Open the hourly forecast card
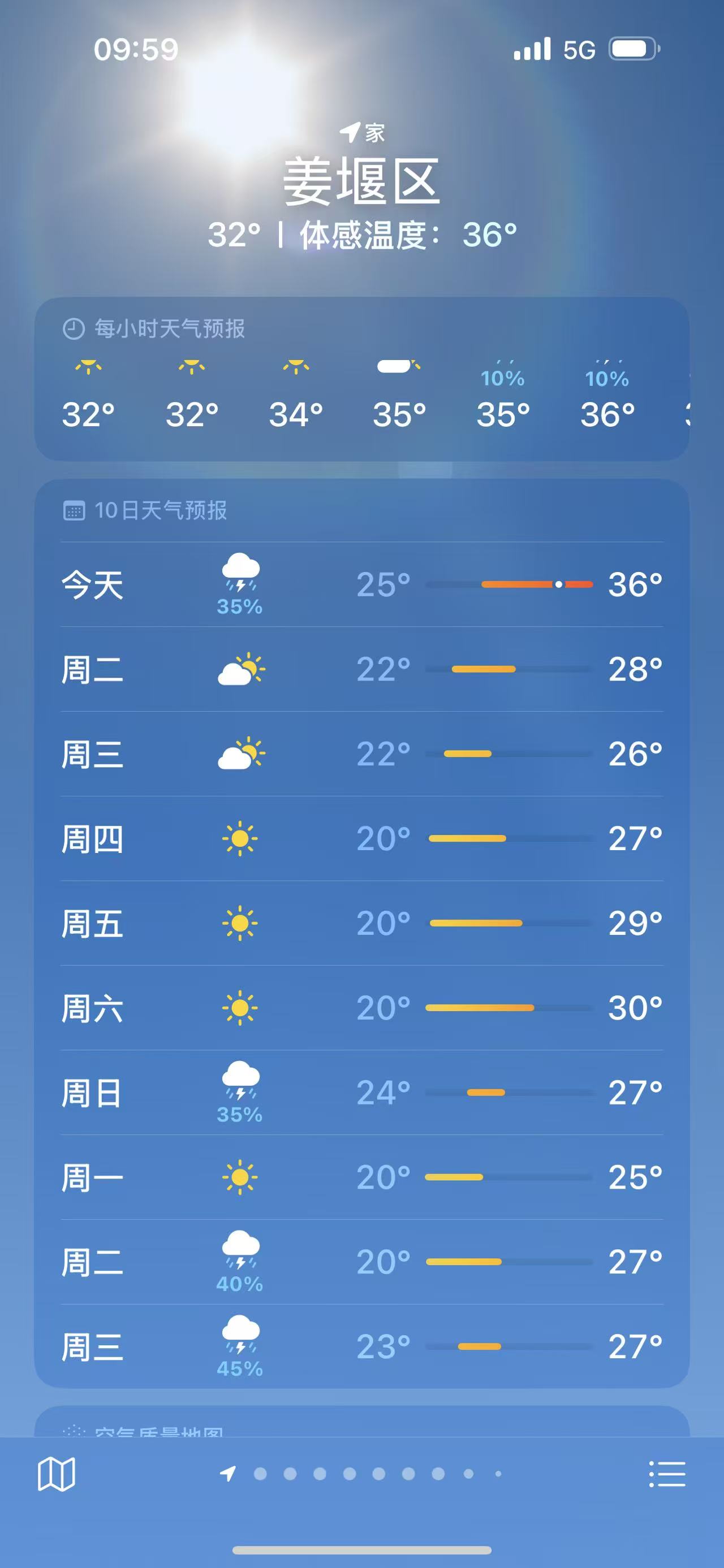This screenshot has width=724, height=1568. pyautogui.click(x=361, y=379)
